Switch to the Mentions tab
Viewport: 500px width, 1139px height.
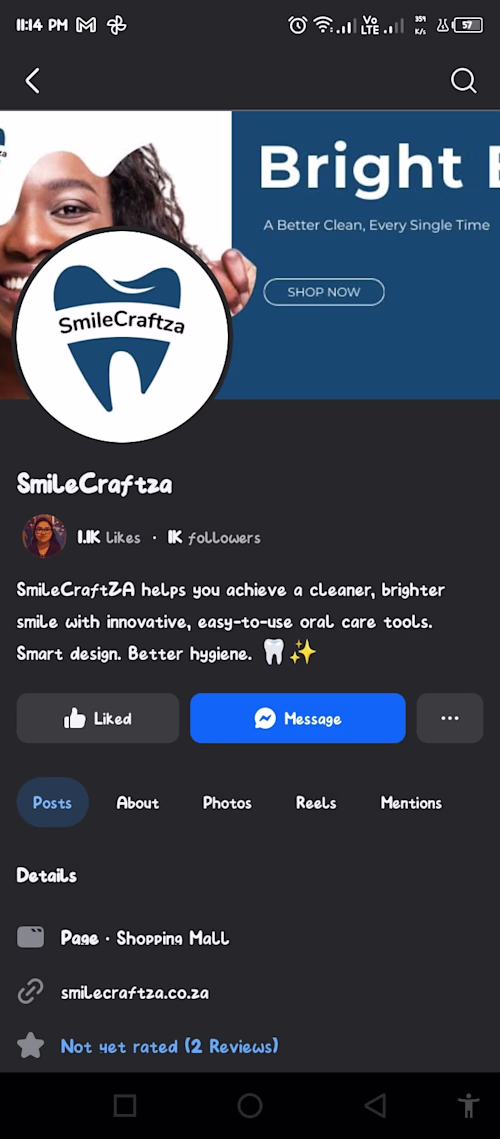click(x=411, y=803)
